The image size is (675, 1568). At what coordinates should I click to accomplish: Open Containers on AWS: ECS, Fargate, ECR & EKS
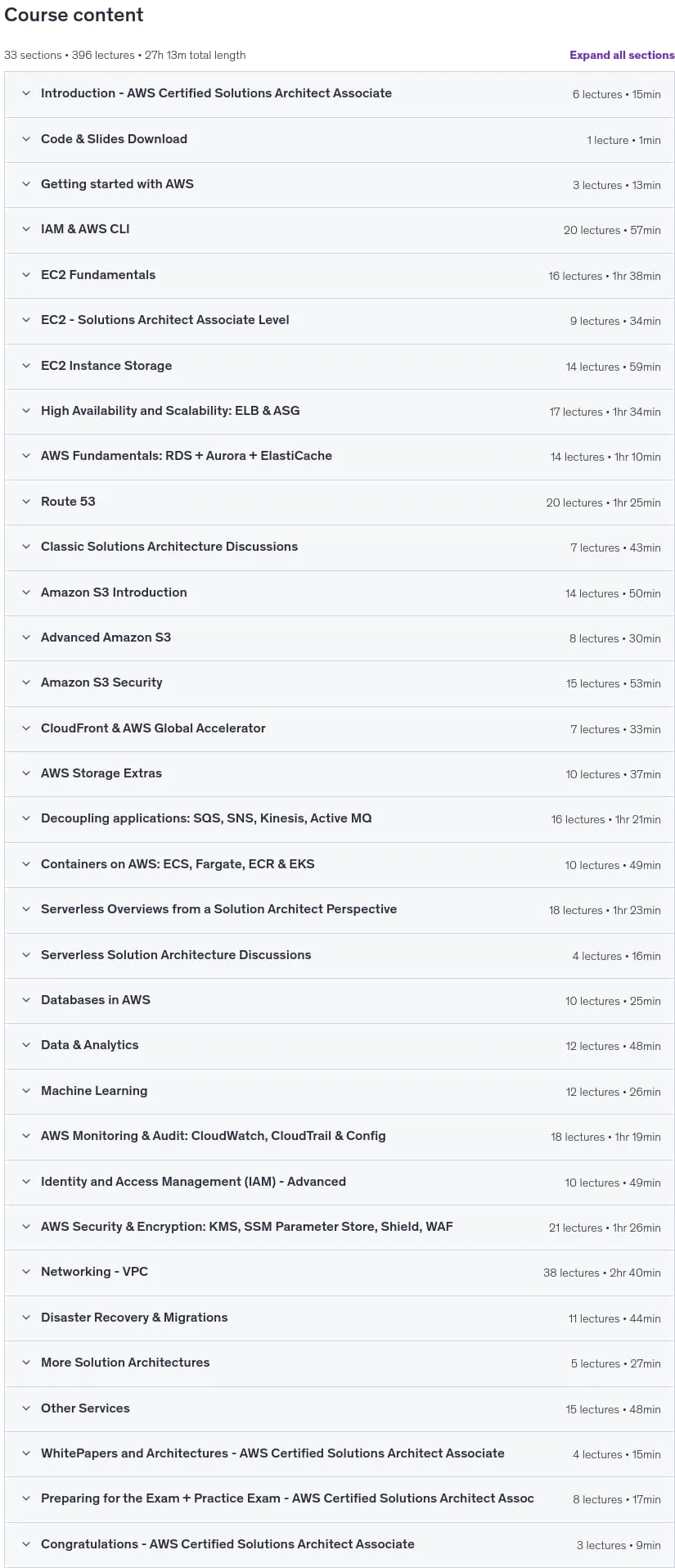tap(340, 865)
